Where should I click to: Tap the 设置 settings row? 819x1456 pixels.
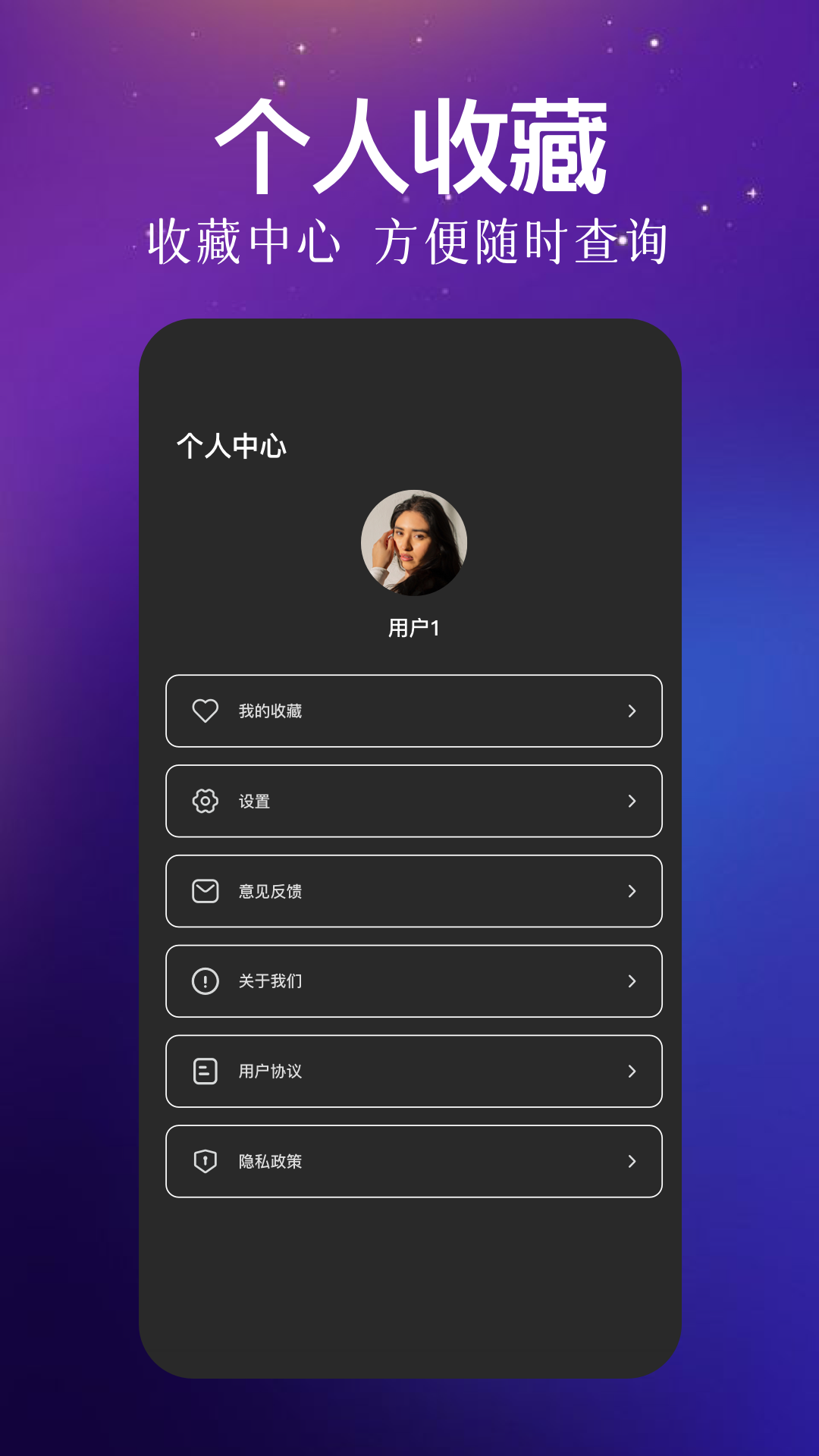pos(413,802)
